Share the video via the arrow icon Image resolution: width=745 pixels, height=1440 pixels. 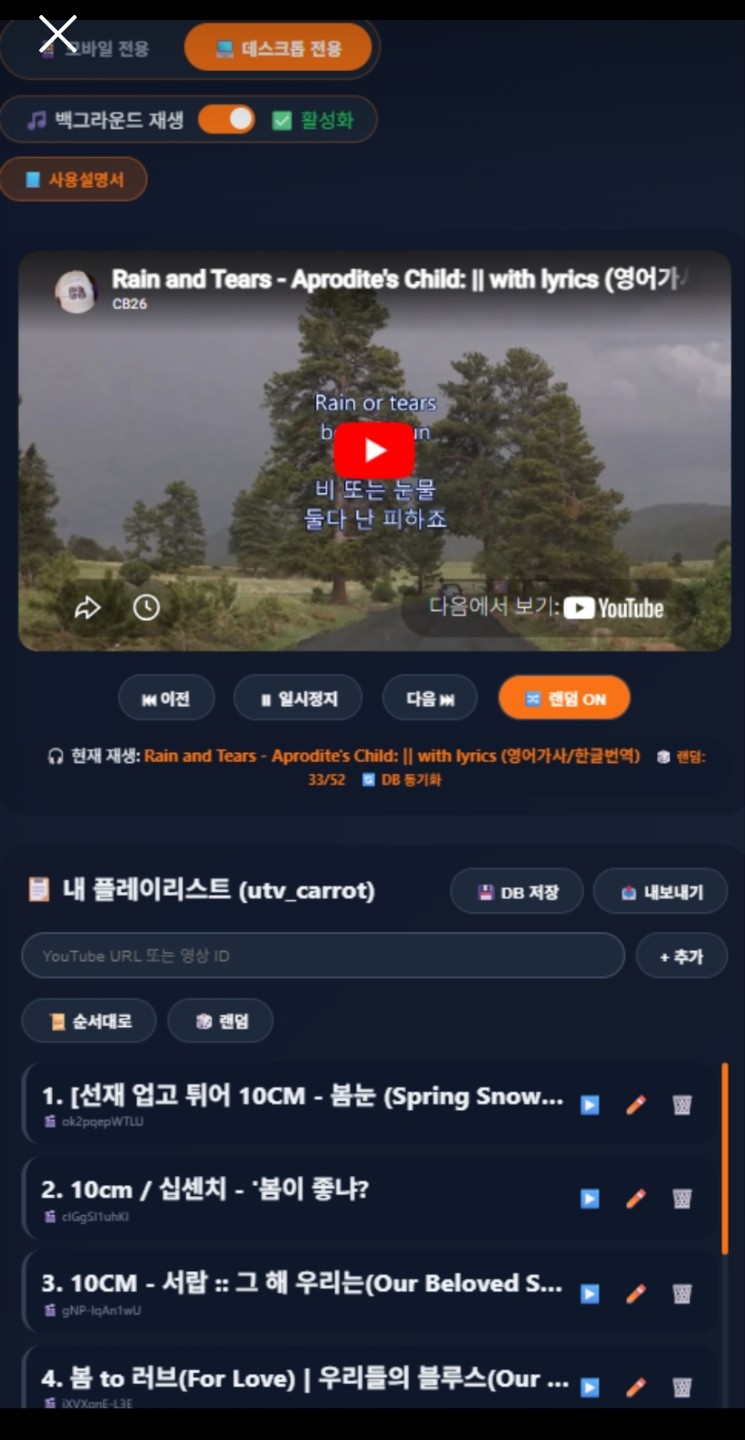point(88,607)
